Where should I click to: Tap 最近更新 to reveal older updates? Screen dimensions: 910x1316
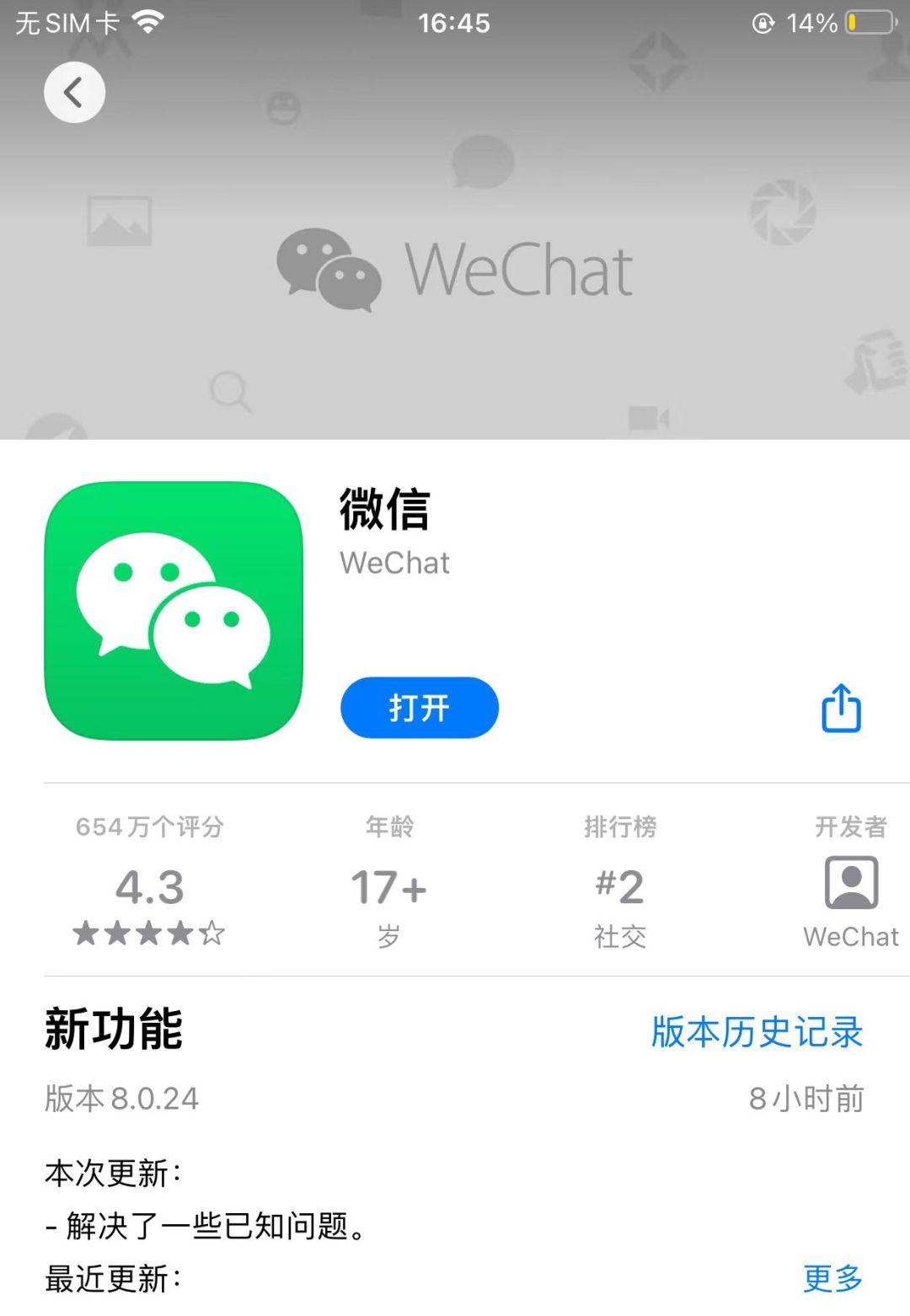[104, 1280]
